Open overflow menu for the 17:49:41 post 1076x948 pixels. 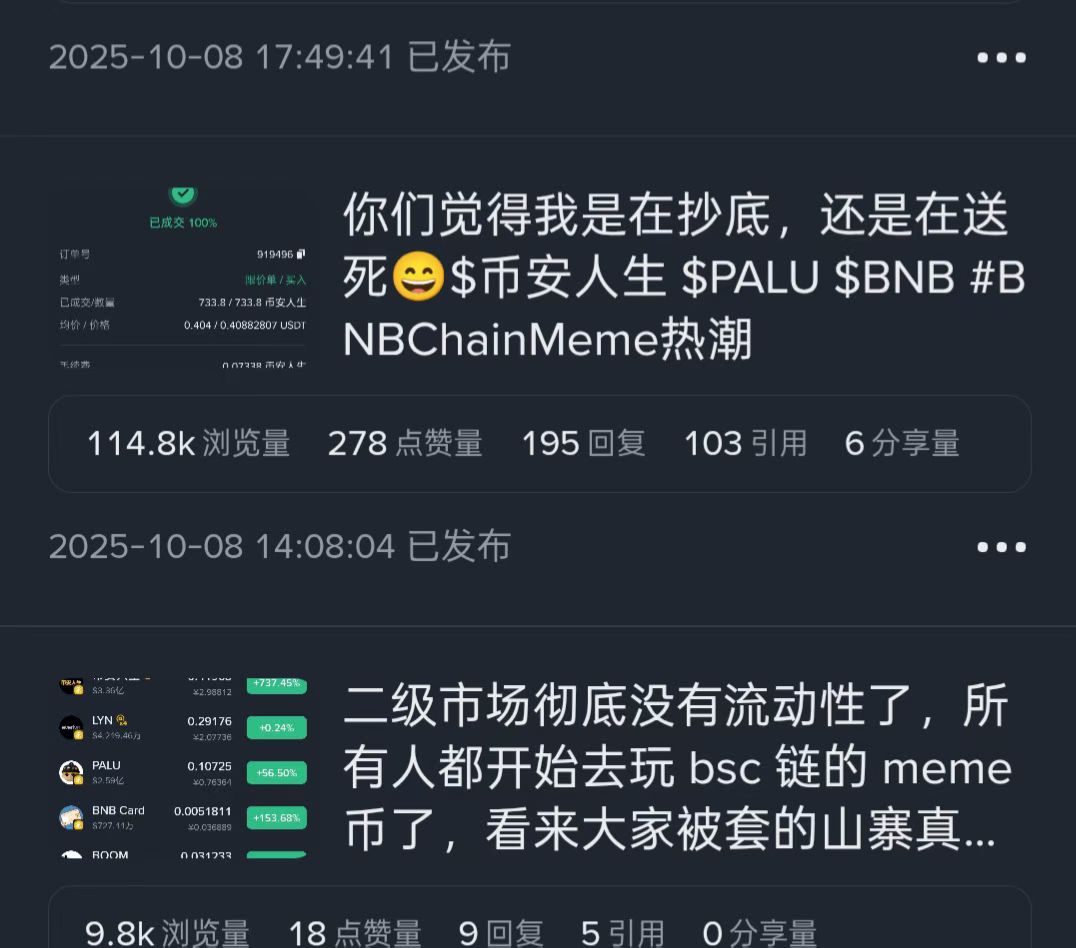pos(1001,57)
